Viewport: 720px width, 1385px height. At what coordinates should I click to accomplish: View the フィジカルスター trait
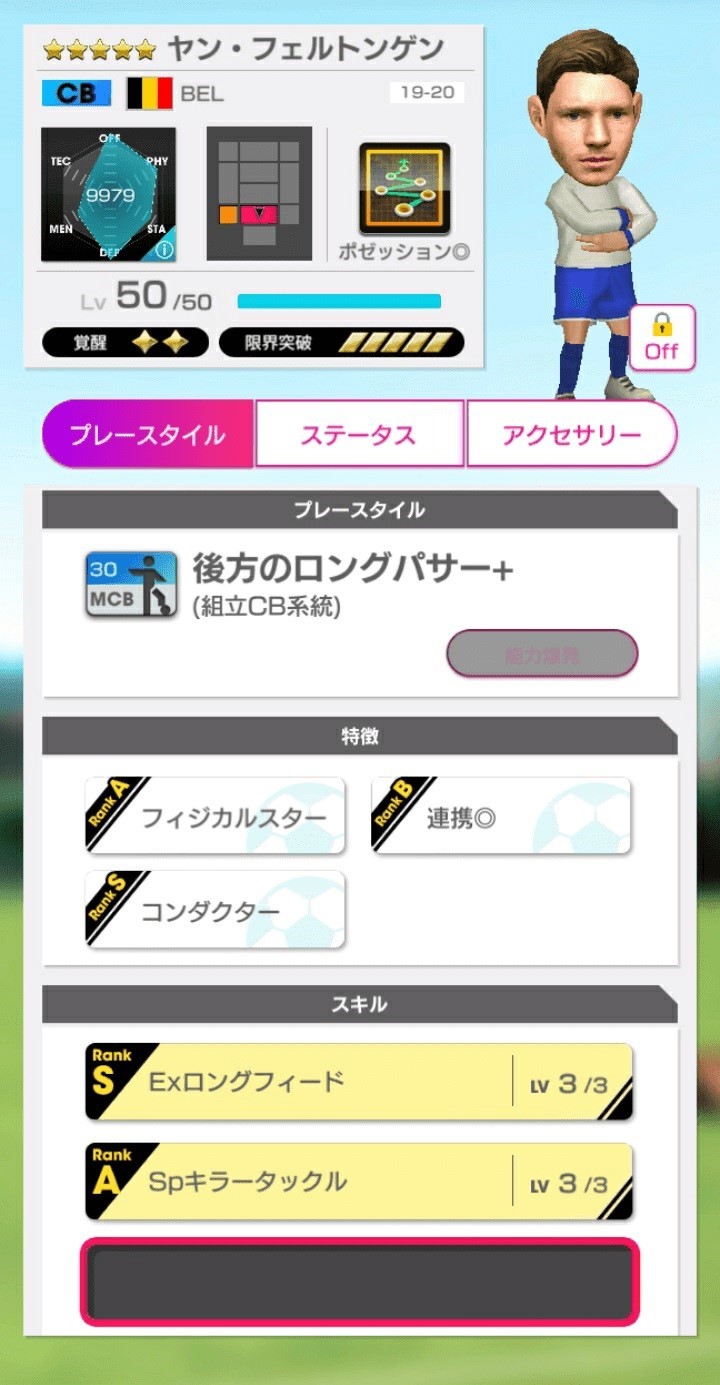click(216, 816)
